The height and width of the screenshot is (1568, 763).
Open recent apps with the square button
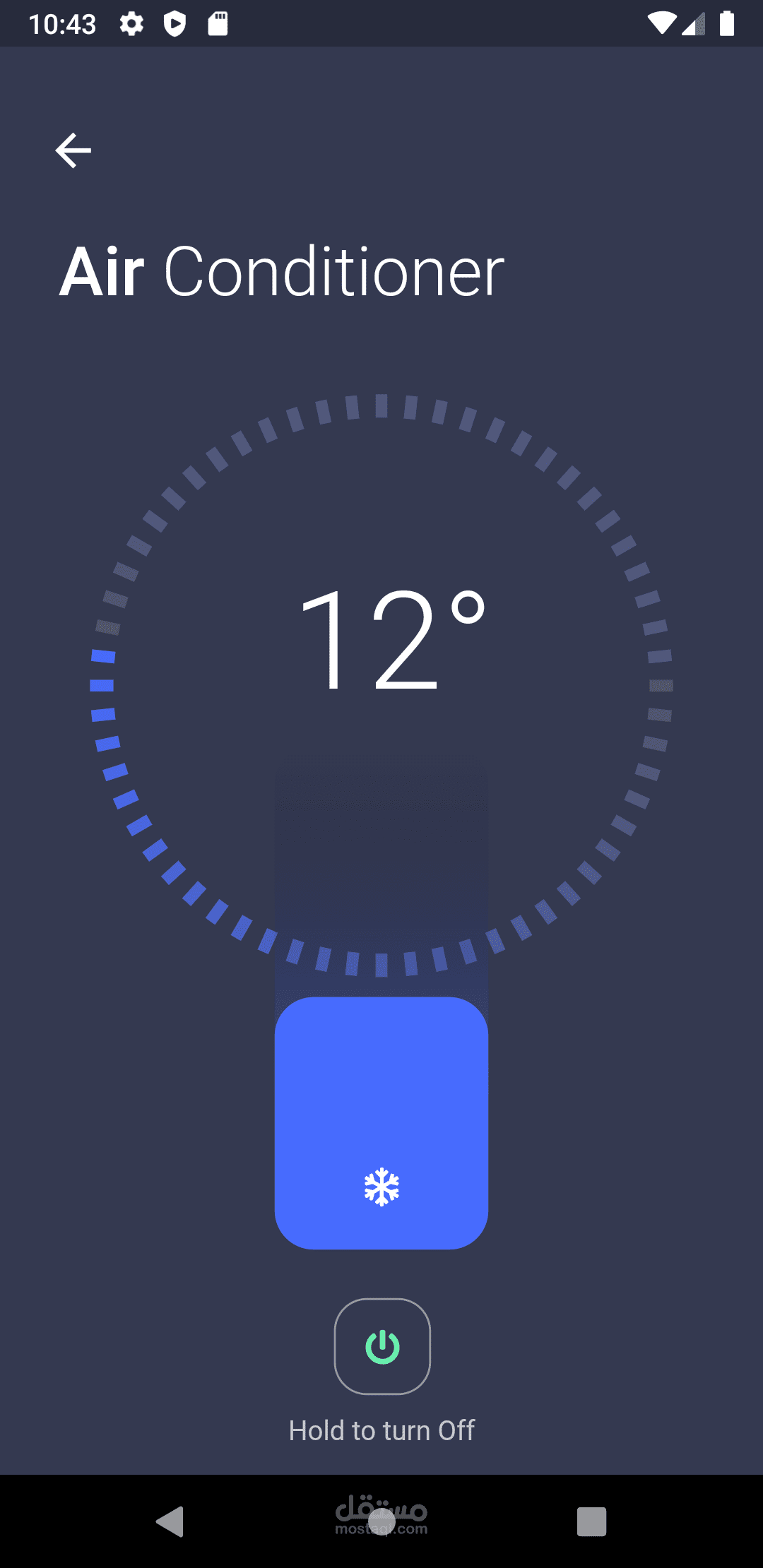point(592,1521)
